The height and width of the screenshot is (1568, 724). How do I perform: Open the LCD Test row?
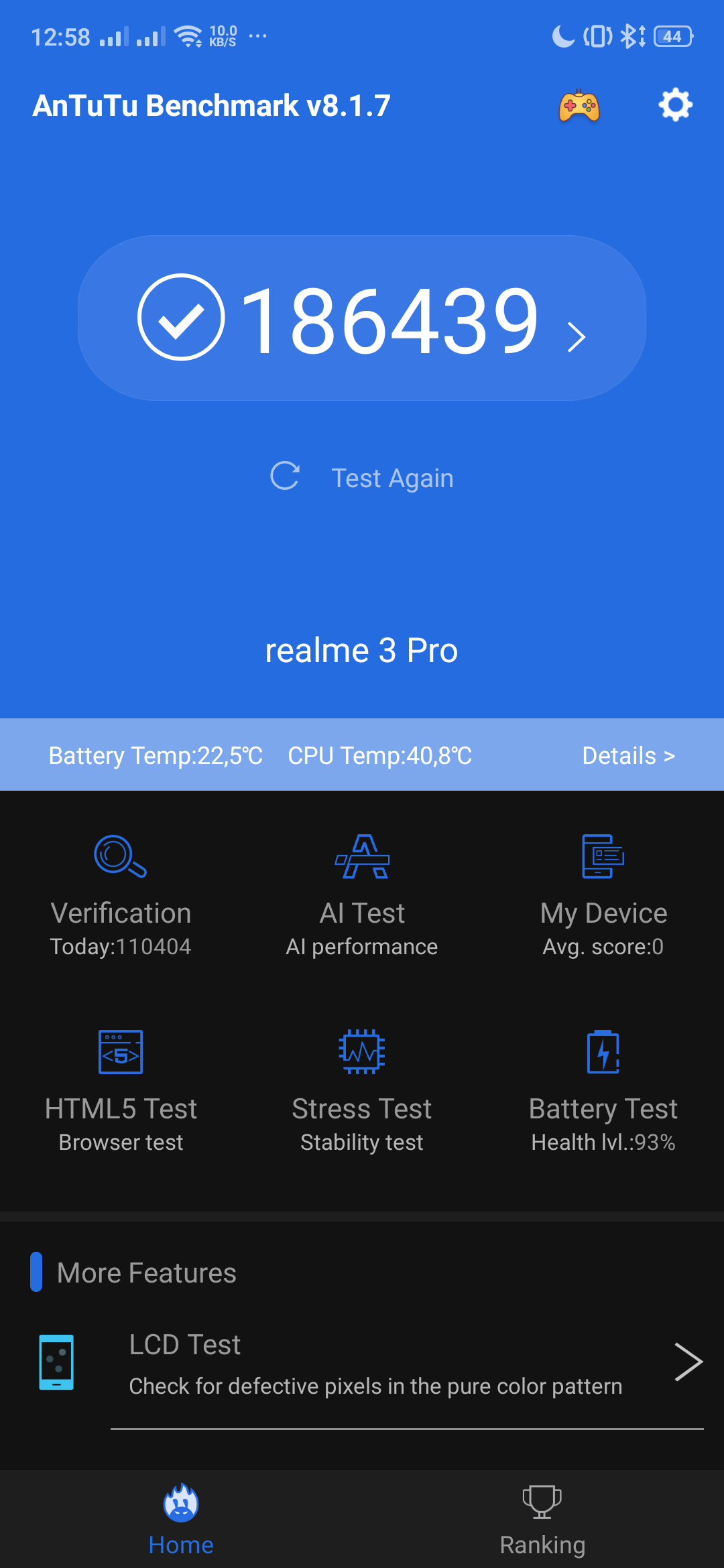pyautogui.click(x=362, y=1364)
